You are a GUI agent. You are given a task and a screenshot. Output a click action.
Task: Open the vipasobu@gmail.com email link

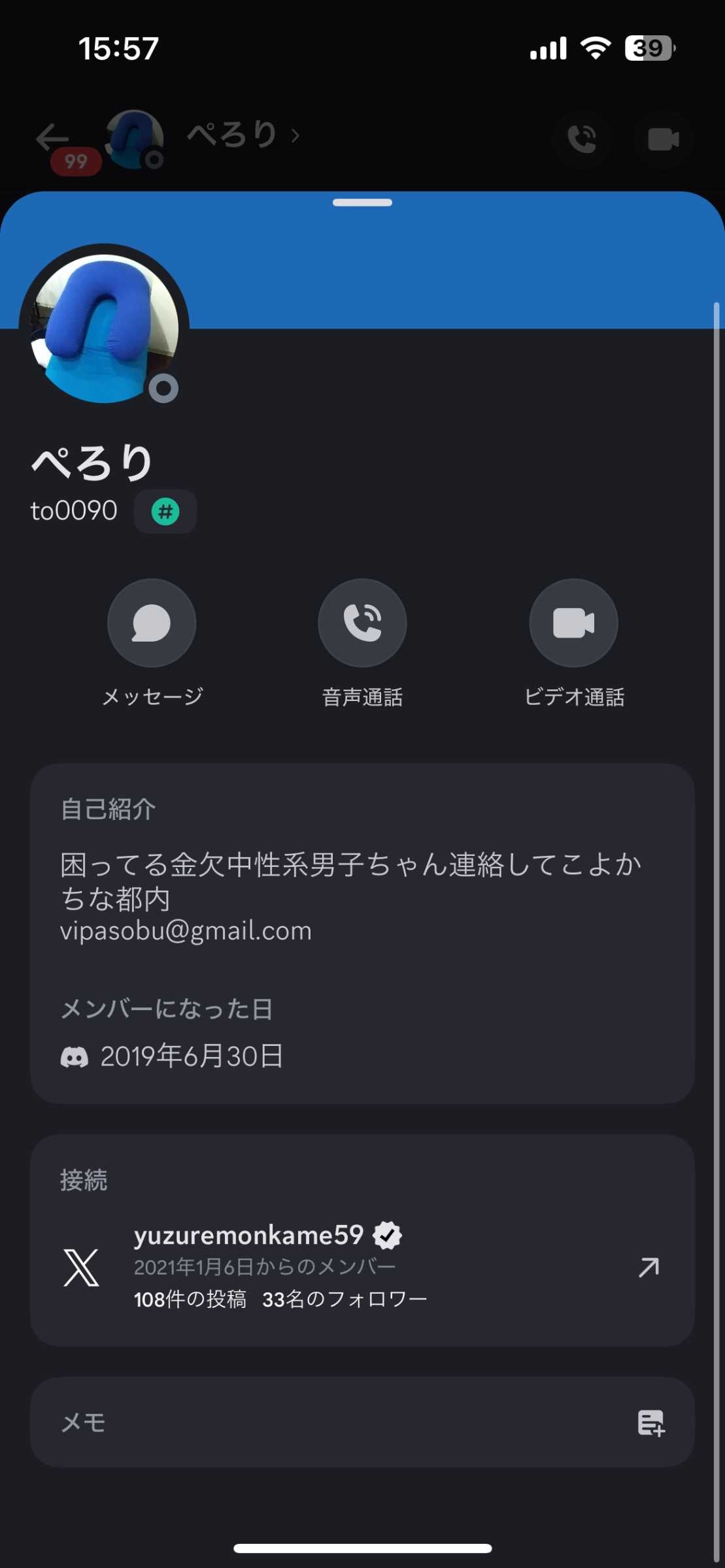(x=186, y=931)
